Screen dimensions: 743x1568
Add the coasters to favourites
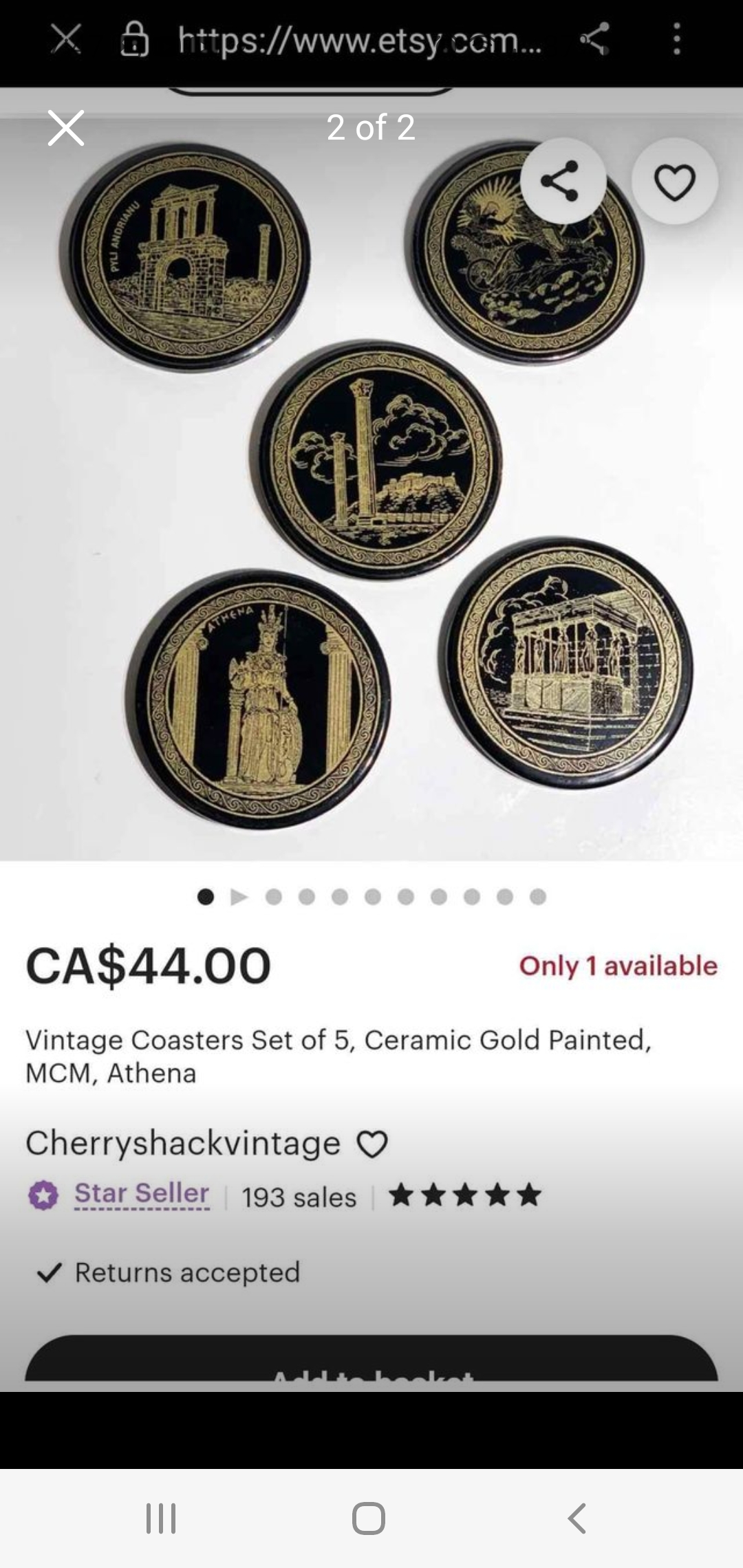(674, 181)
